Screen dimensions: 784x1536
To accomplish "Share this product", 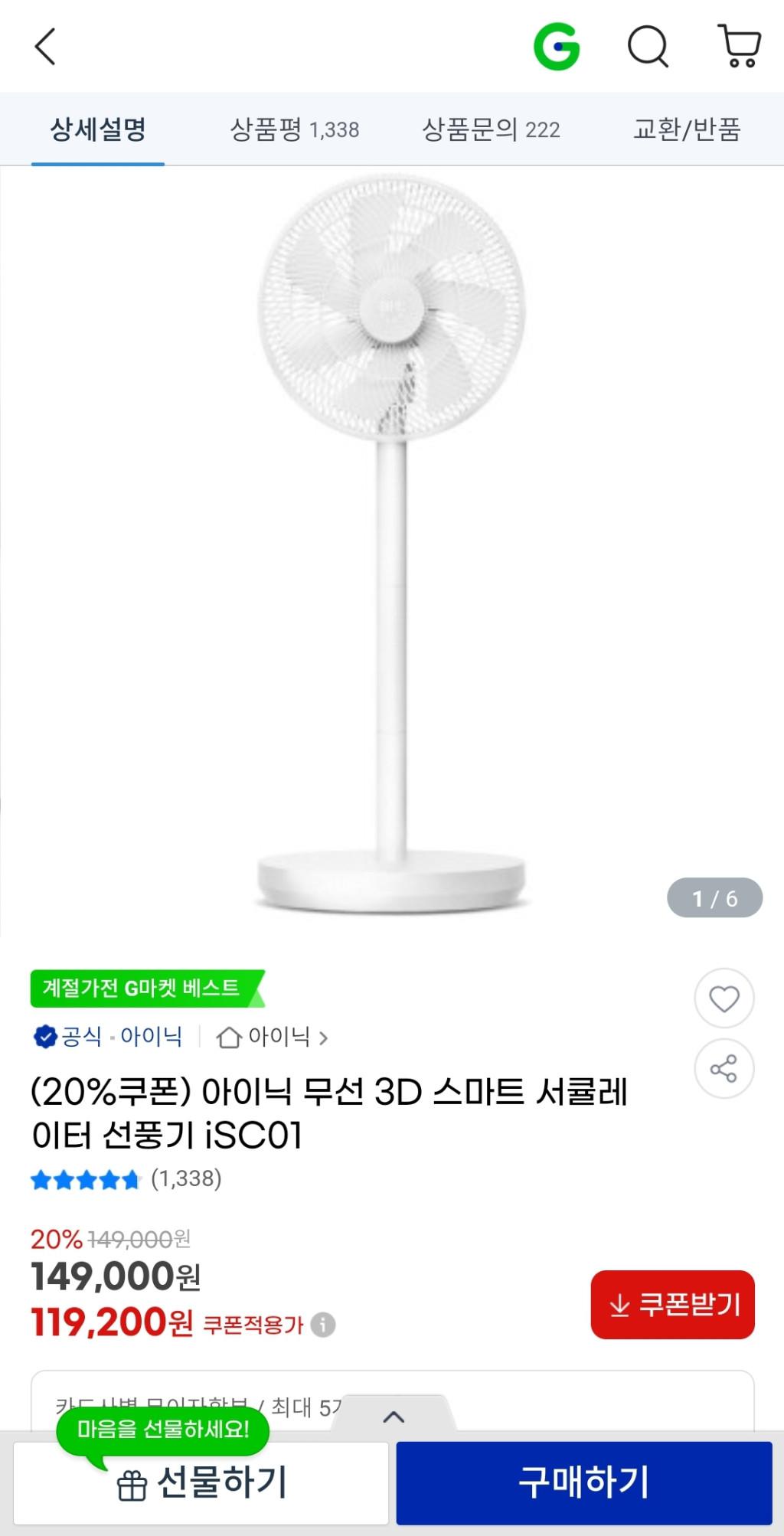I will coord(724,1068).
